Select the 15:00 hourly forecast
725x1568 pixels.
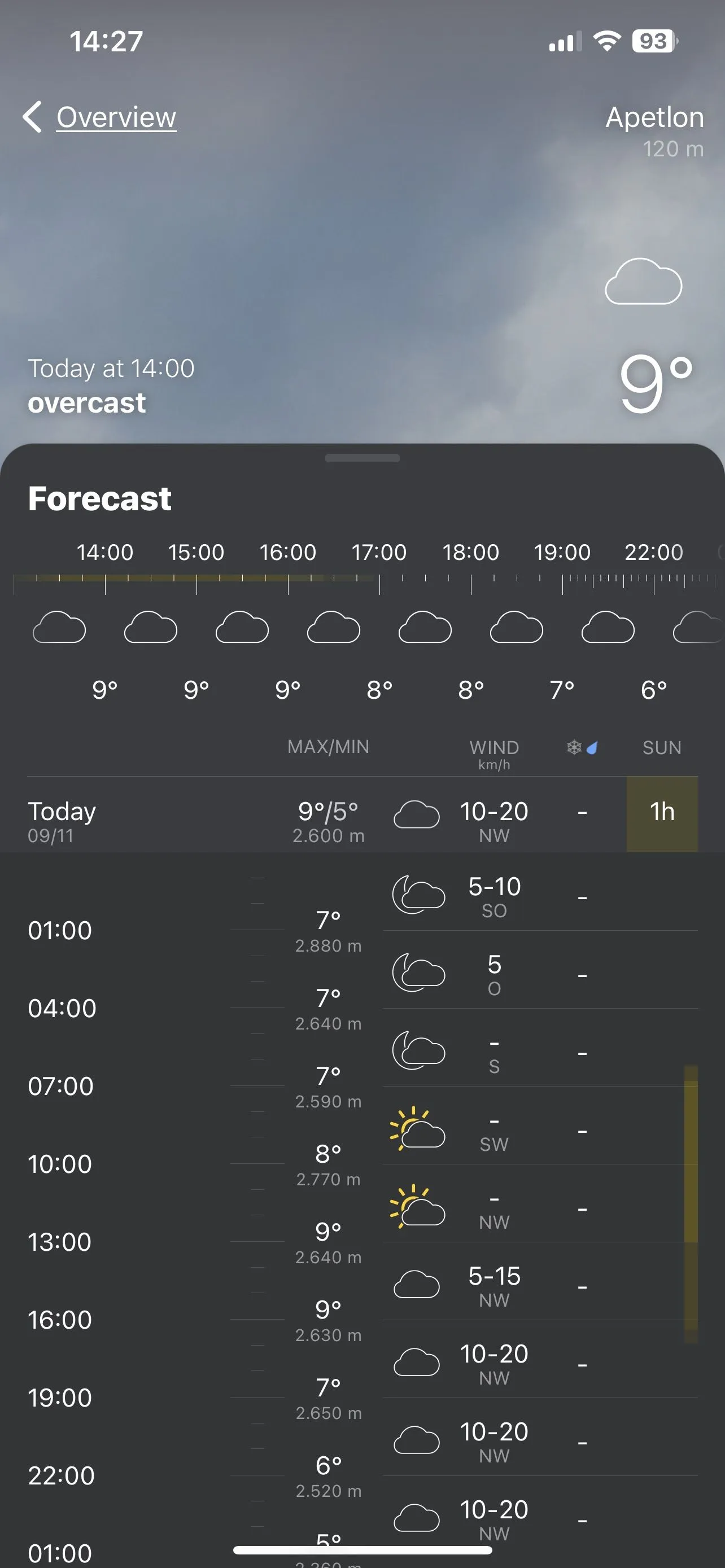point(196,621)
